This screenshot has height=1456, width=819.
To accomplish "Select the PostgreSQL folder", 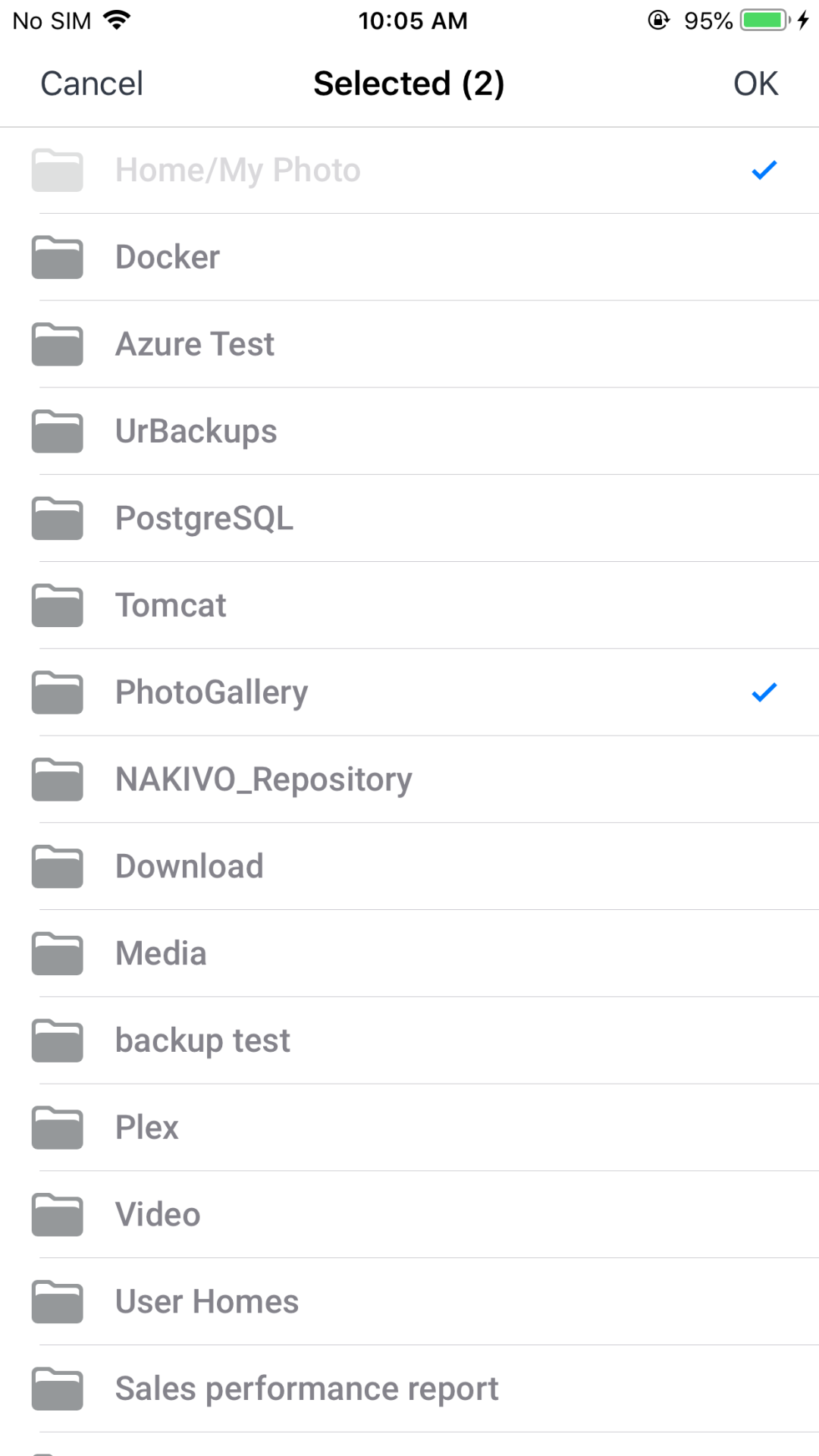I will point(409,519).
